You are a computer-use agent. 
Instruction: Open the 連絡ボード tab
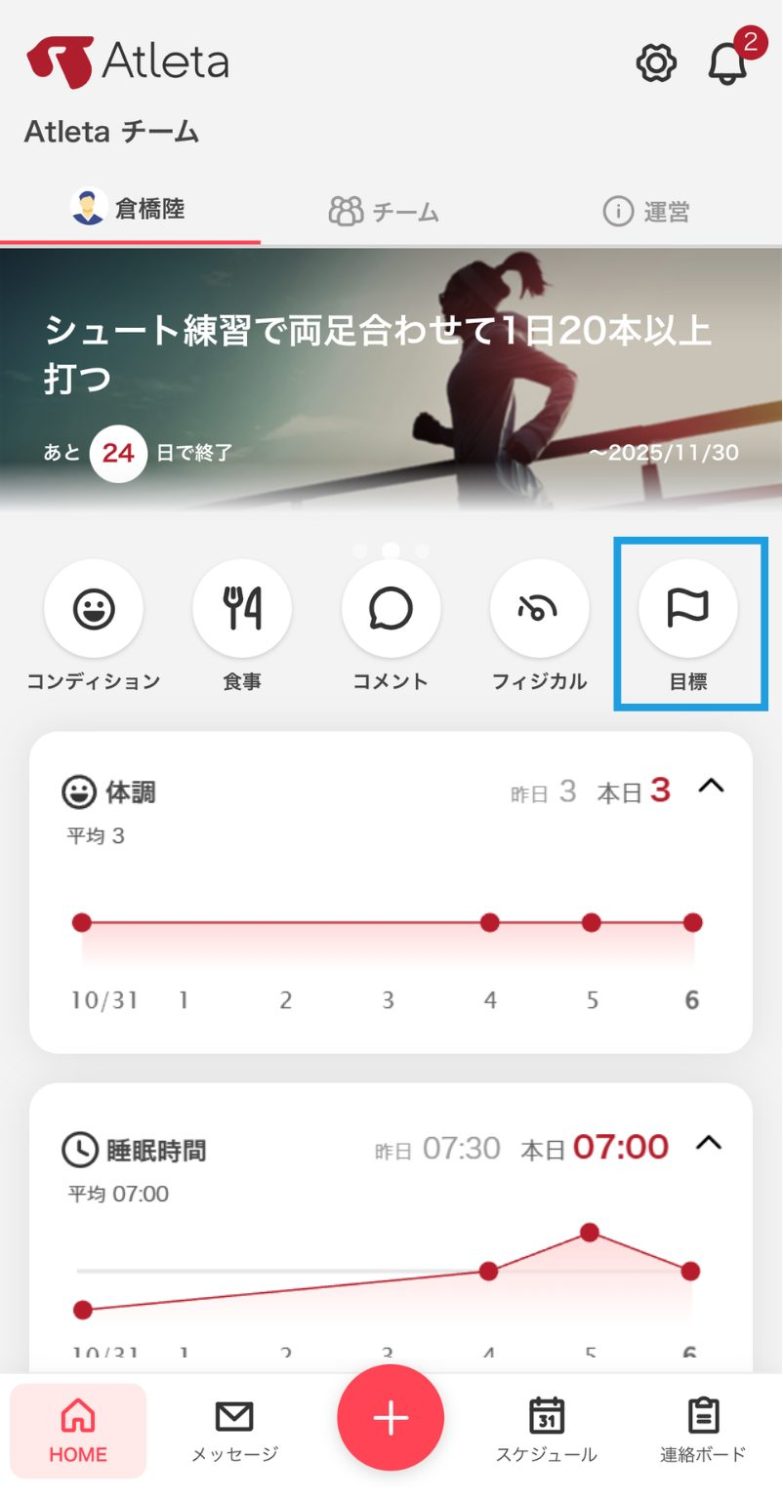pyautogui.click(x=703, y=1430)
